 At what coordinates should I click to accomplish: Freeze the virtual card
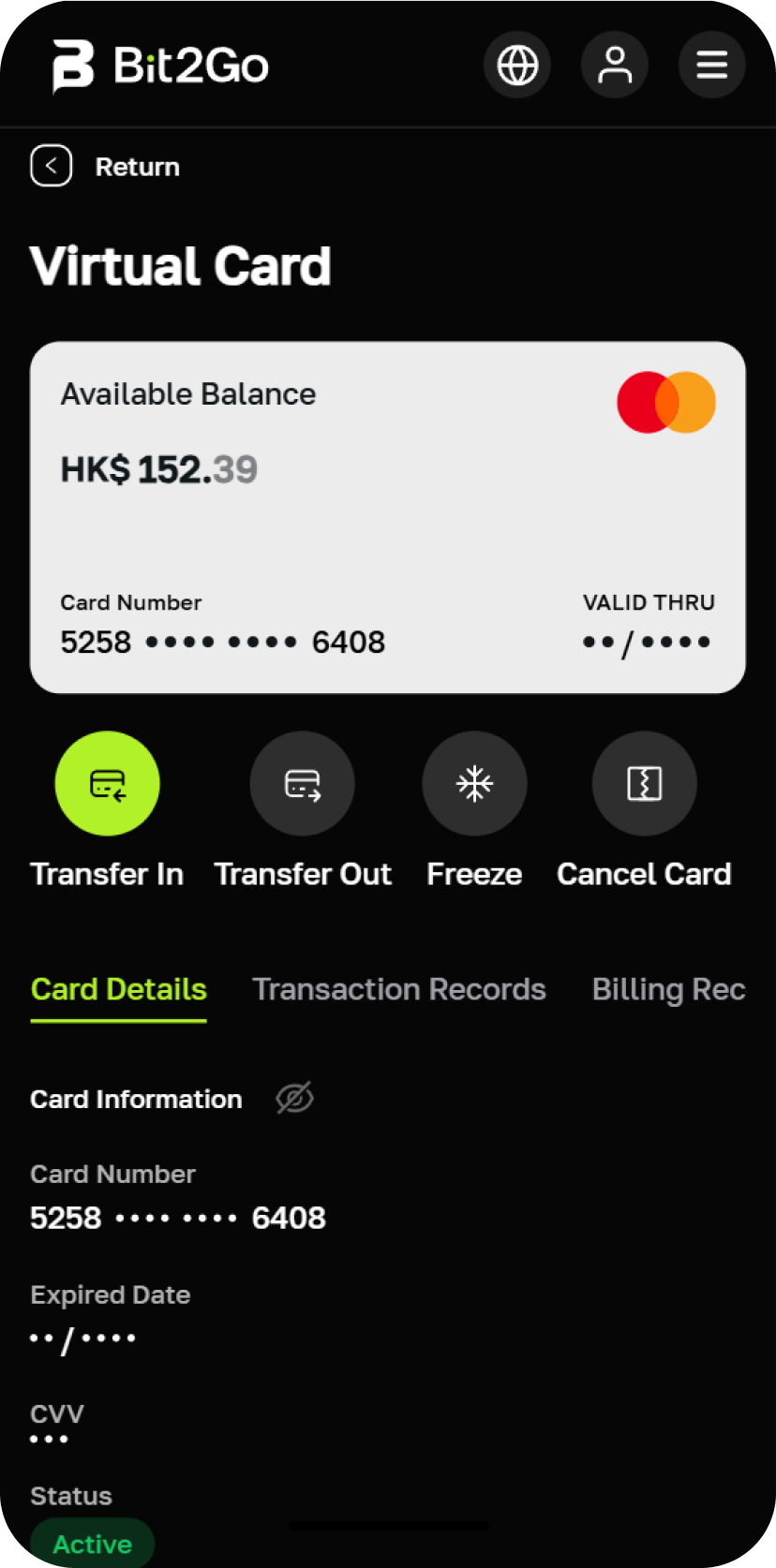click(474, 783)
